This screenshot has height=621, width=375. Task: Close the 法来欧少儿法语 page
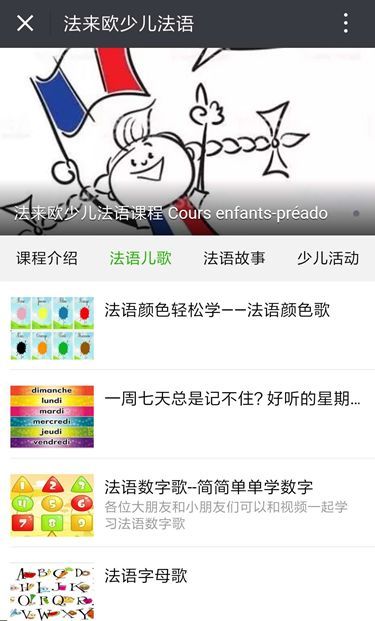coord(25,23)
